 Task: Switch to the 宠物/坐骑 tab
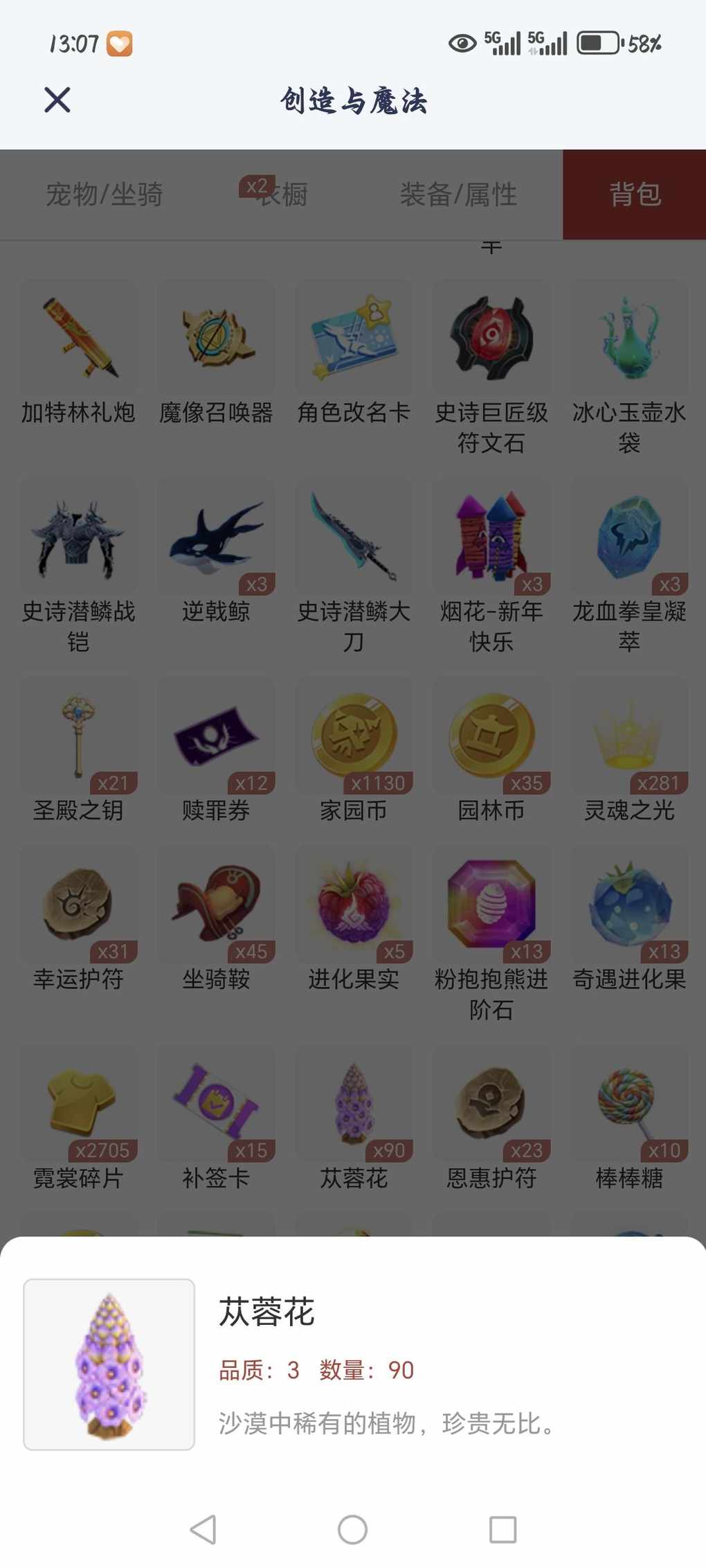(104, 195)
